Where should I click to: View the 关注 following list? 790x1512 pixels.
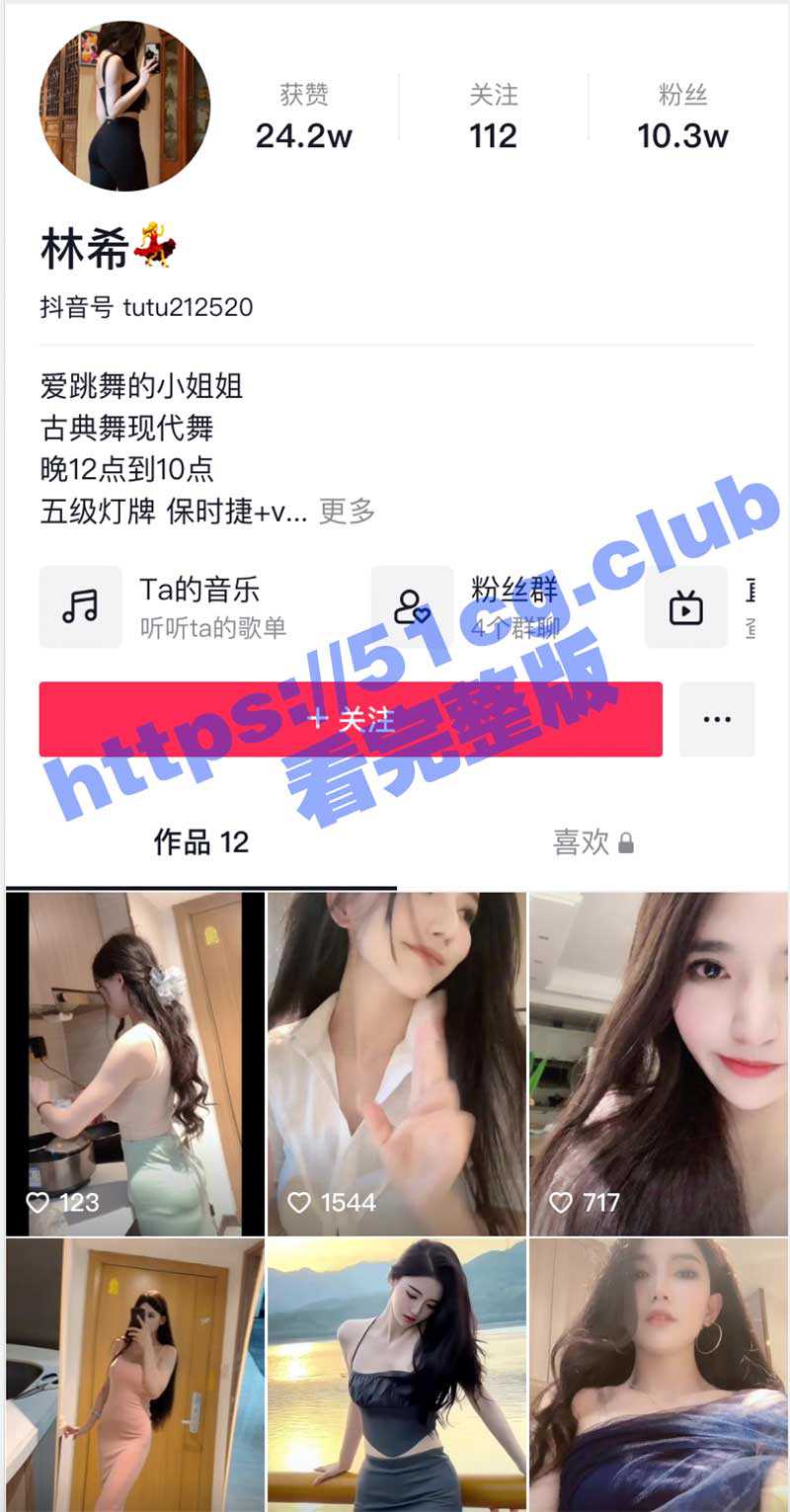point(493,117)
